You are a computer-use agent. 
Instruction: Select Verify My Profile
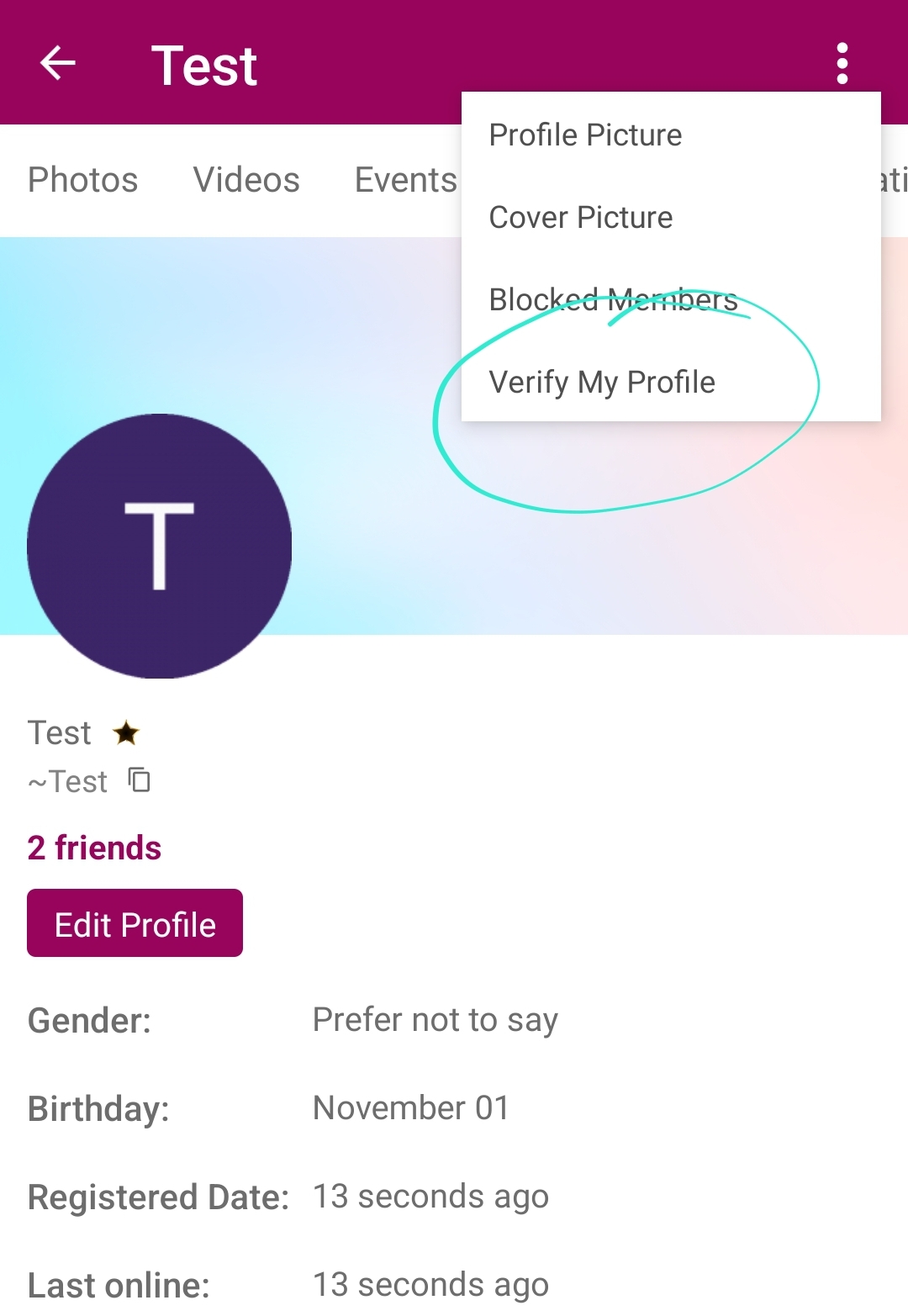602,383
